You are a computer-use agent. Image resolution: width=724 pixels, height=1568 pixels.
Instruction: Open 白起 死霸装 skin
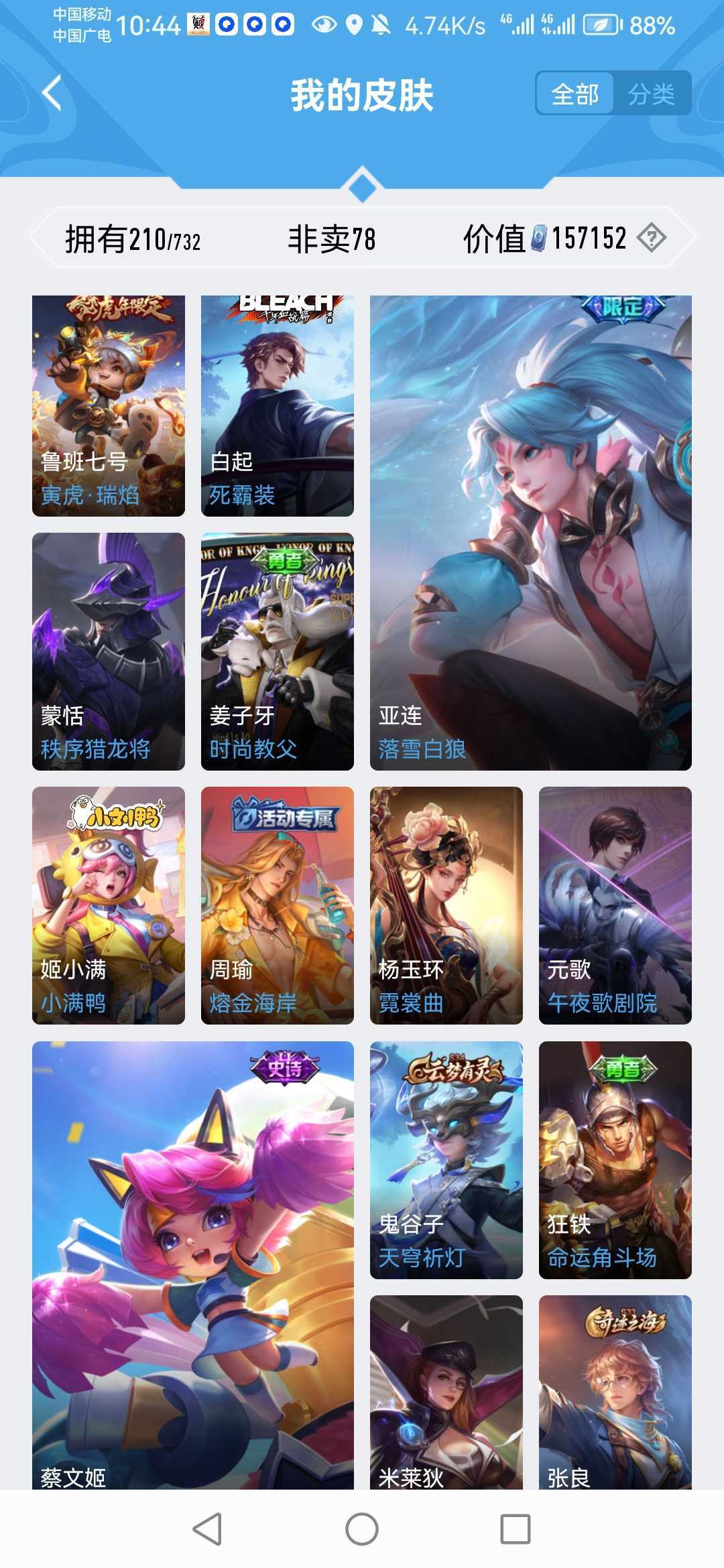[277, 405]
